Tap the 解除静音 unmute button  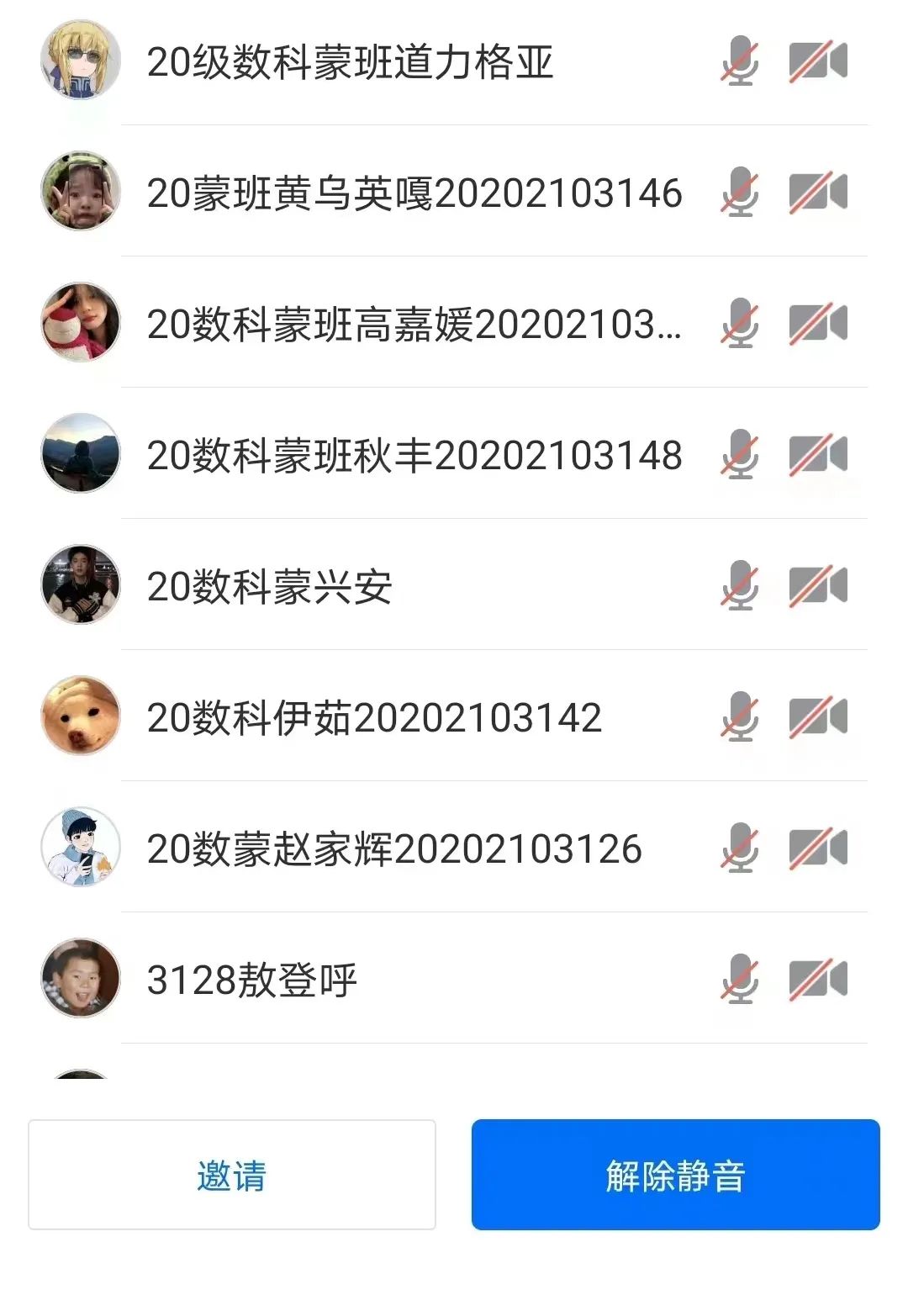point(675,1175)
